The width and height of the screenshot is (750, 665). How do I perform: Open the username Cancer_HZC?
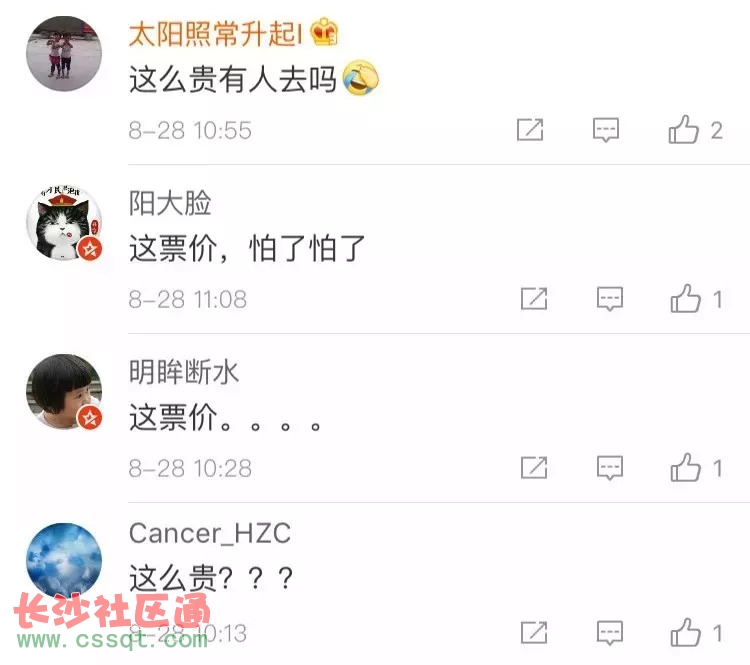tap(209, 534)
